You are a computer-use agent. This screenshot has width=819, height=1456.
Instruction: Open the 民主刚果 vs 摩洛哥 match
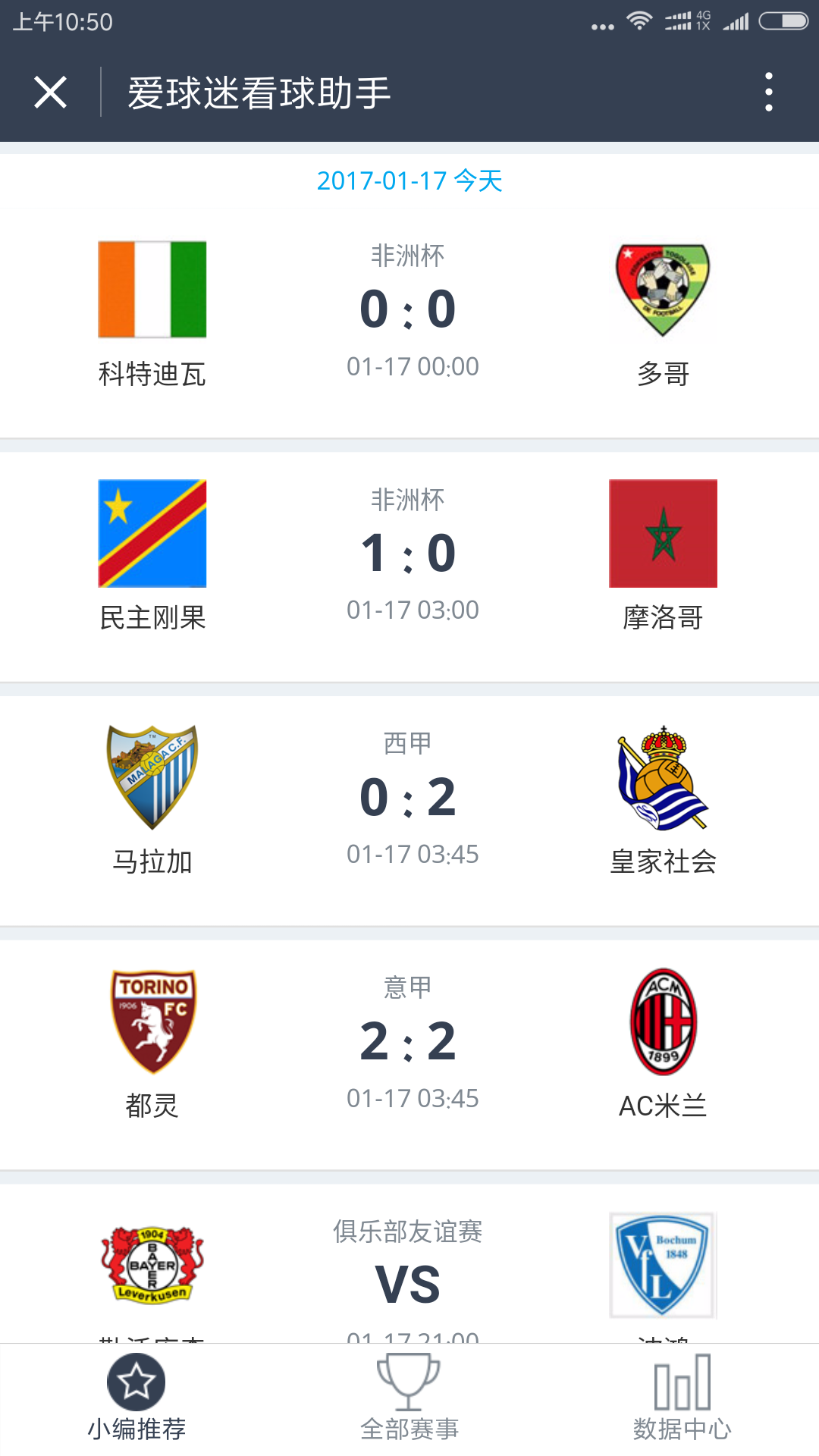point(409,554)
